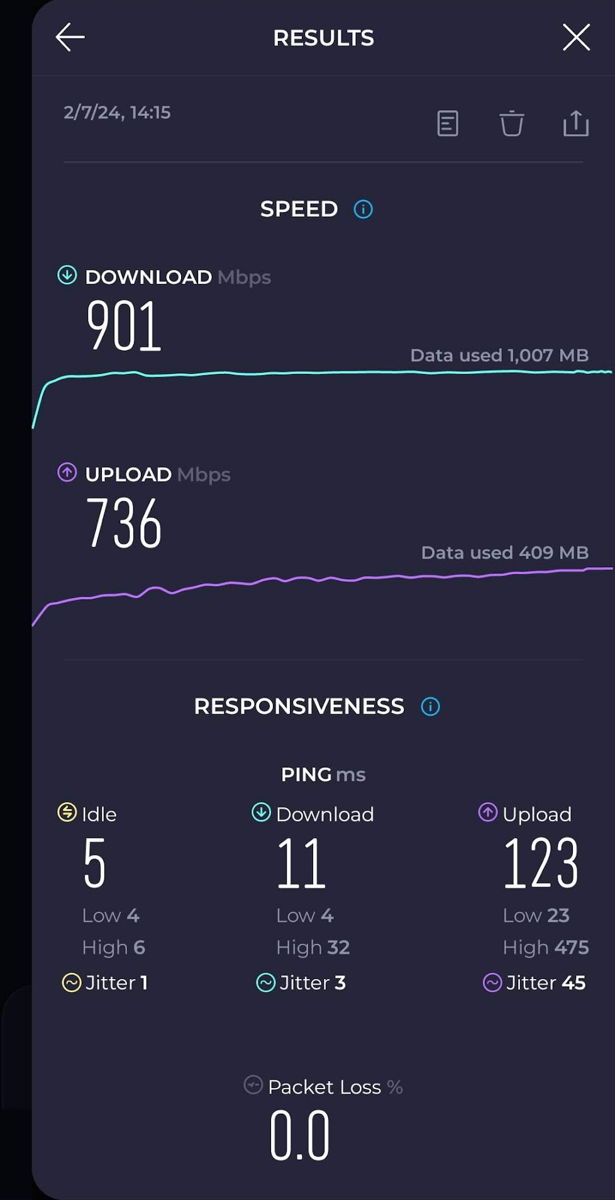Open the Responsiveness info icon

point(431,706)
